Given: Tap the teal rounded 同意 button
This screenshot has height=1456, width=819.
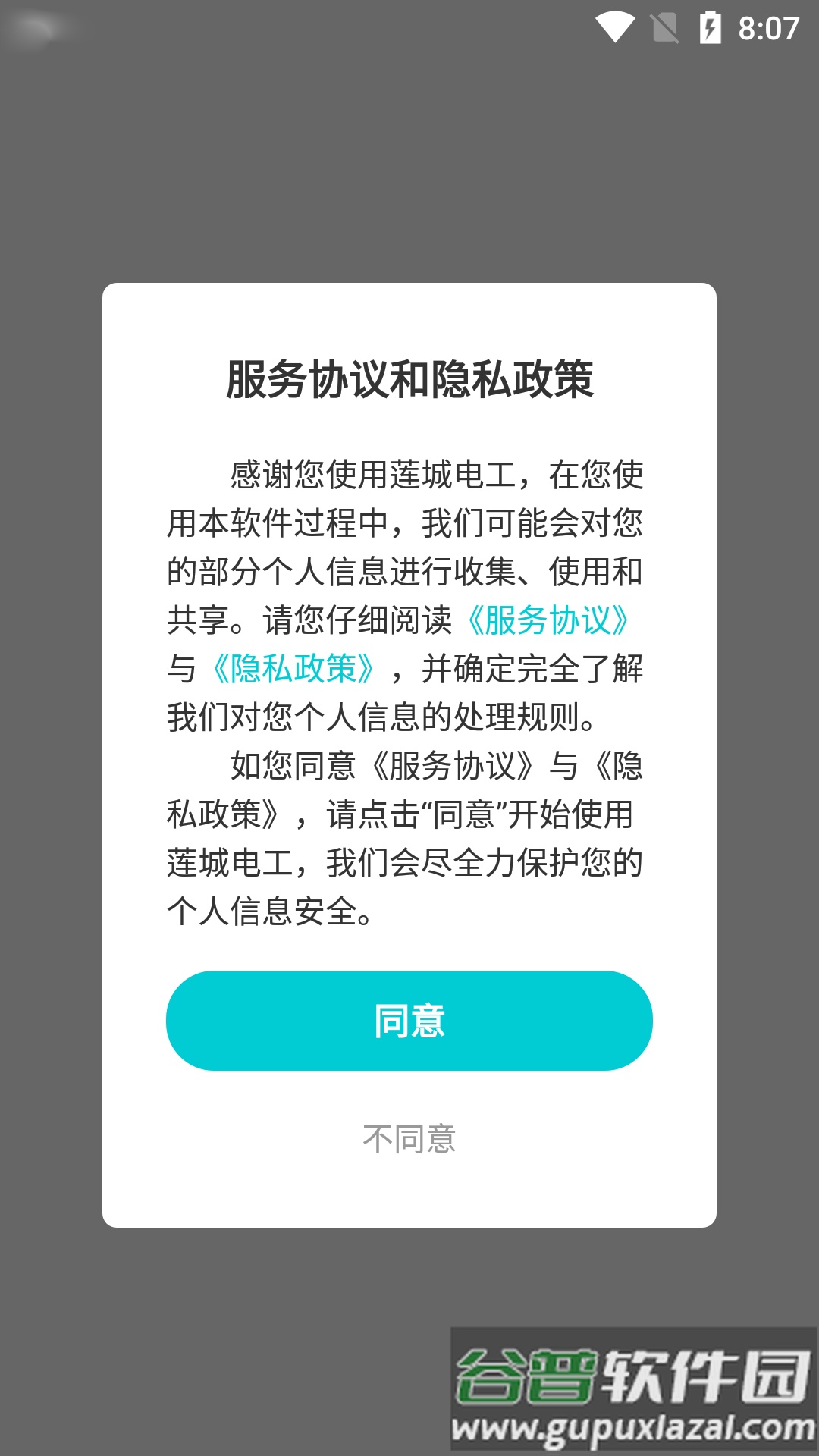Looking at the screenshot, I should point(409,1021).
